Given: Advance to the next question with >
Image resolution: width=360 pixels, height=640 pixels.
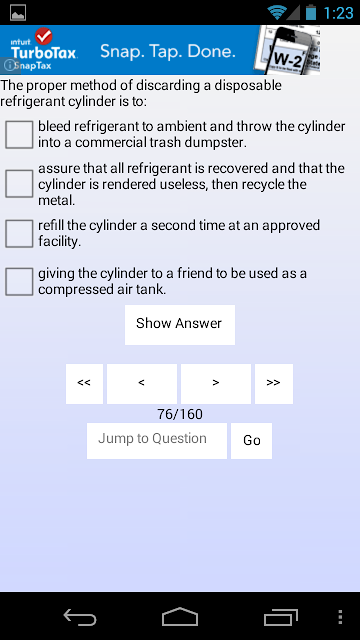Looking at the screenshot, I should tap(216, 384).
